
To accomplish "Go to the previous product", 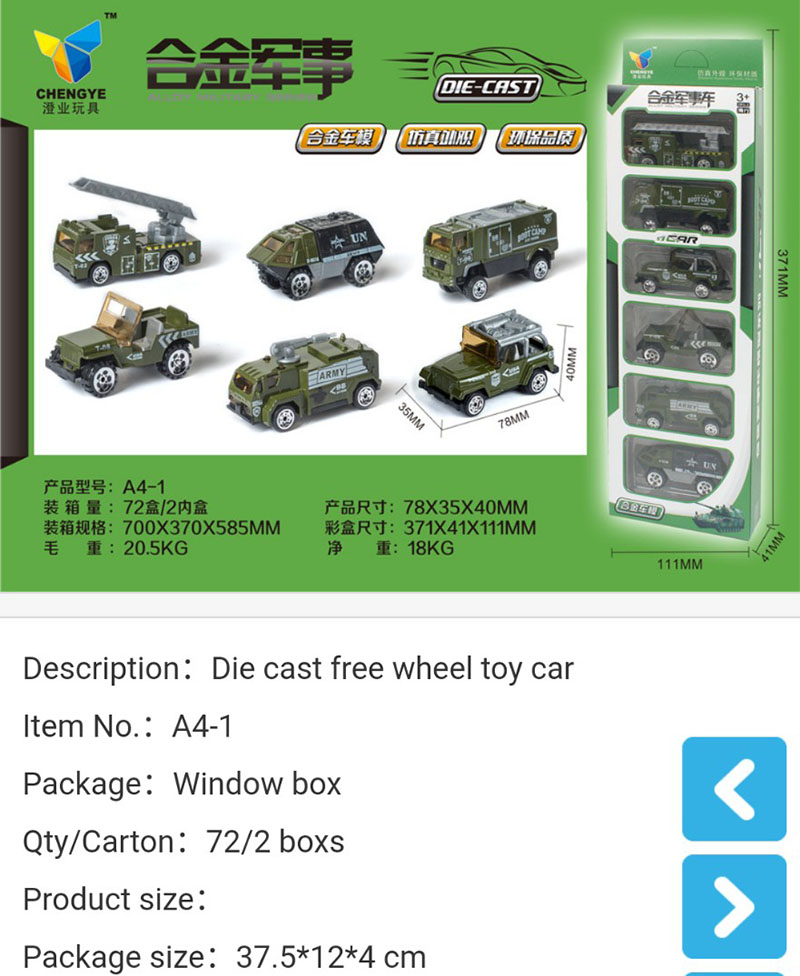I will click(734, 789).
